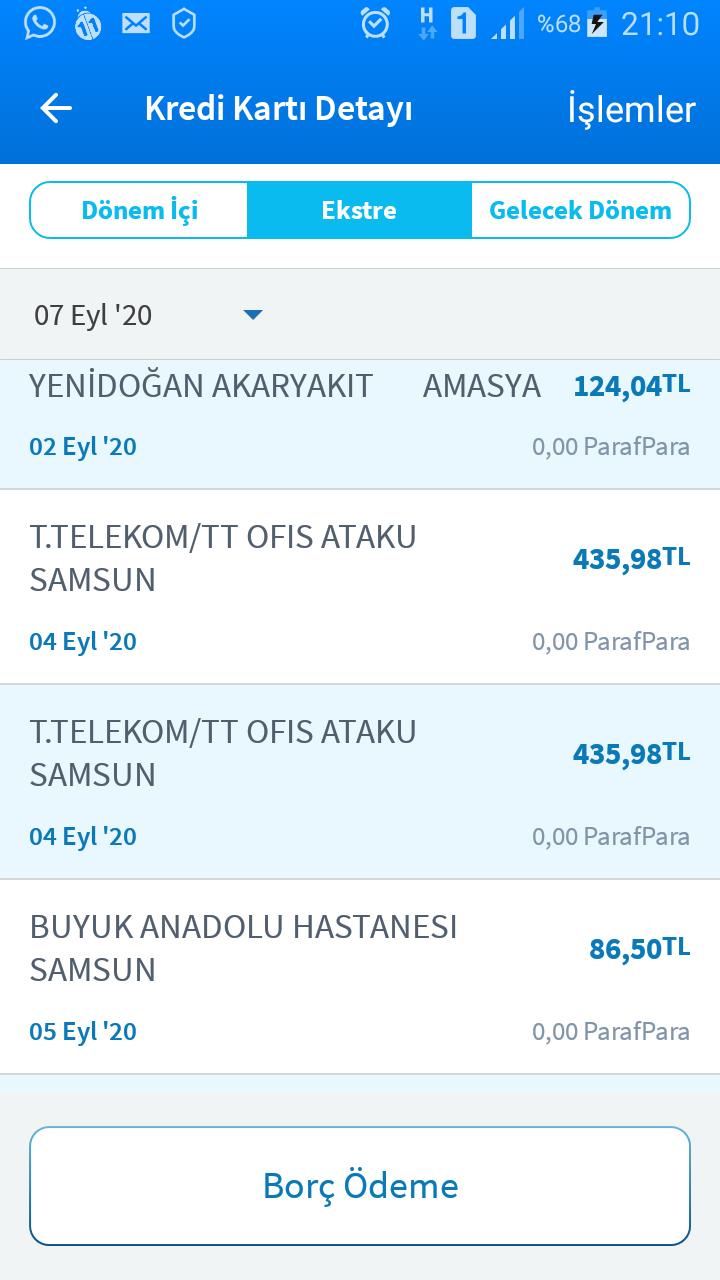Open the İşlemler menu
Viewport: 720px width, 1280px height.
pyautogui.click(x=631, y=109)
